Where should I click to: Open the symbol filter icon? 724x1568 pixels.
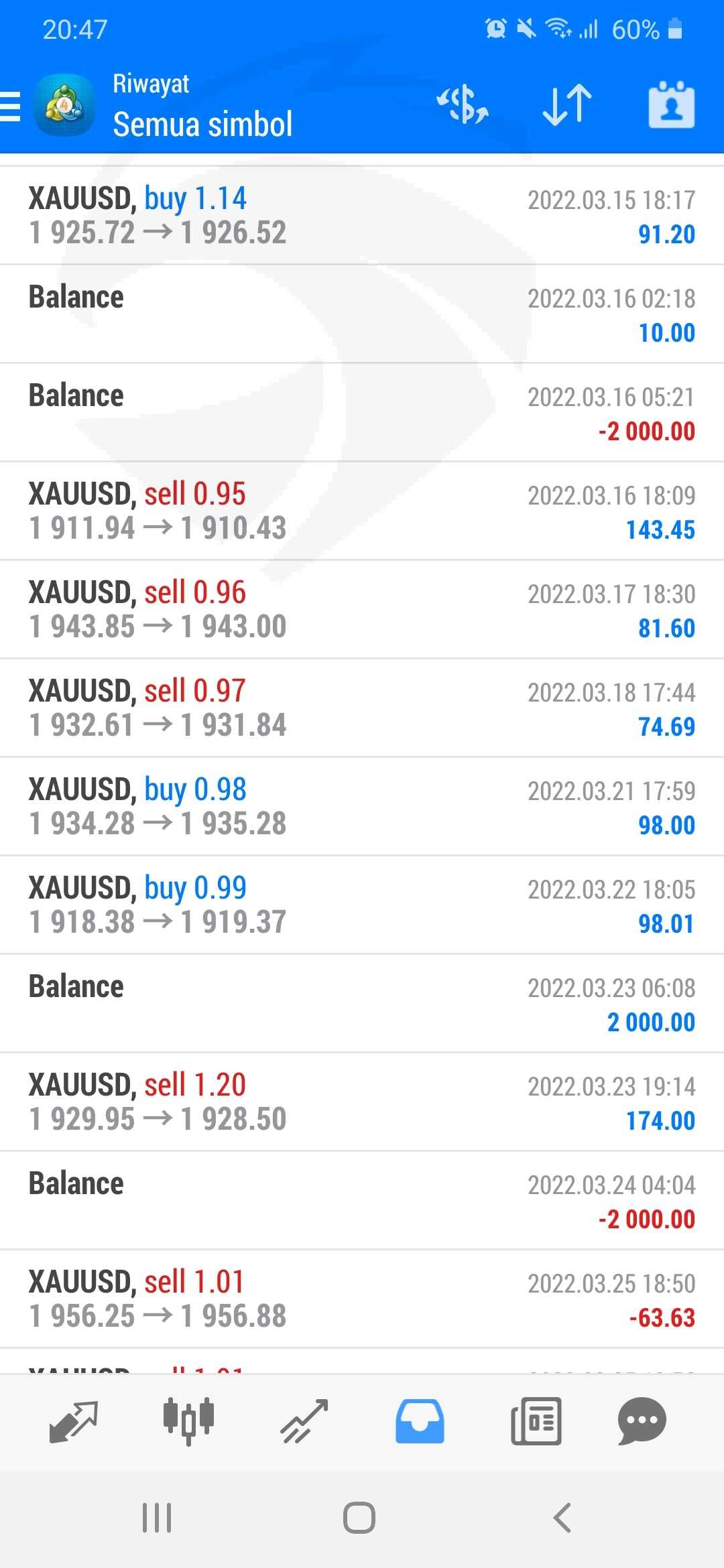(463, 105)
